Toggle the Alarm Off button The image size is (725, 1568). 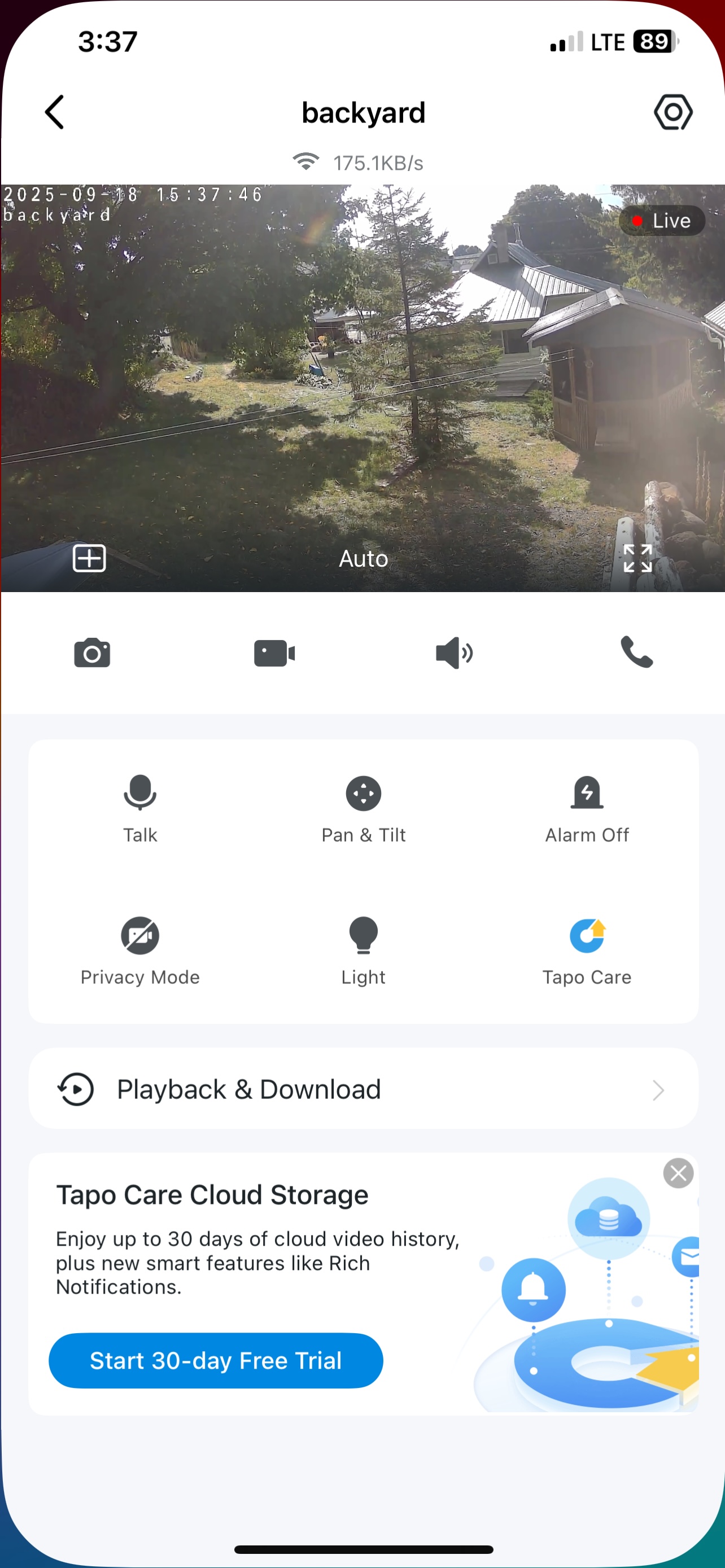click(x=587, y=808)
